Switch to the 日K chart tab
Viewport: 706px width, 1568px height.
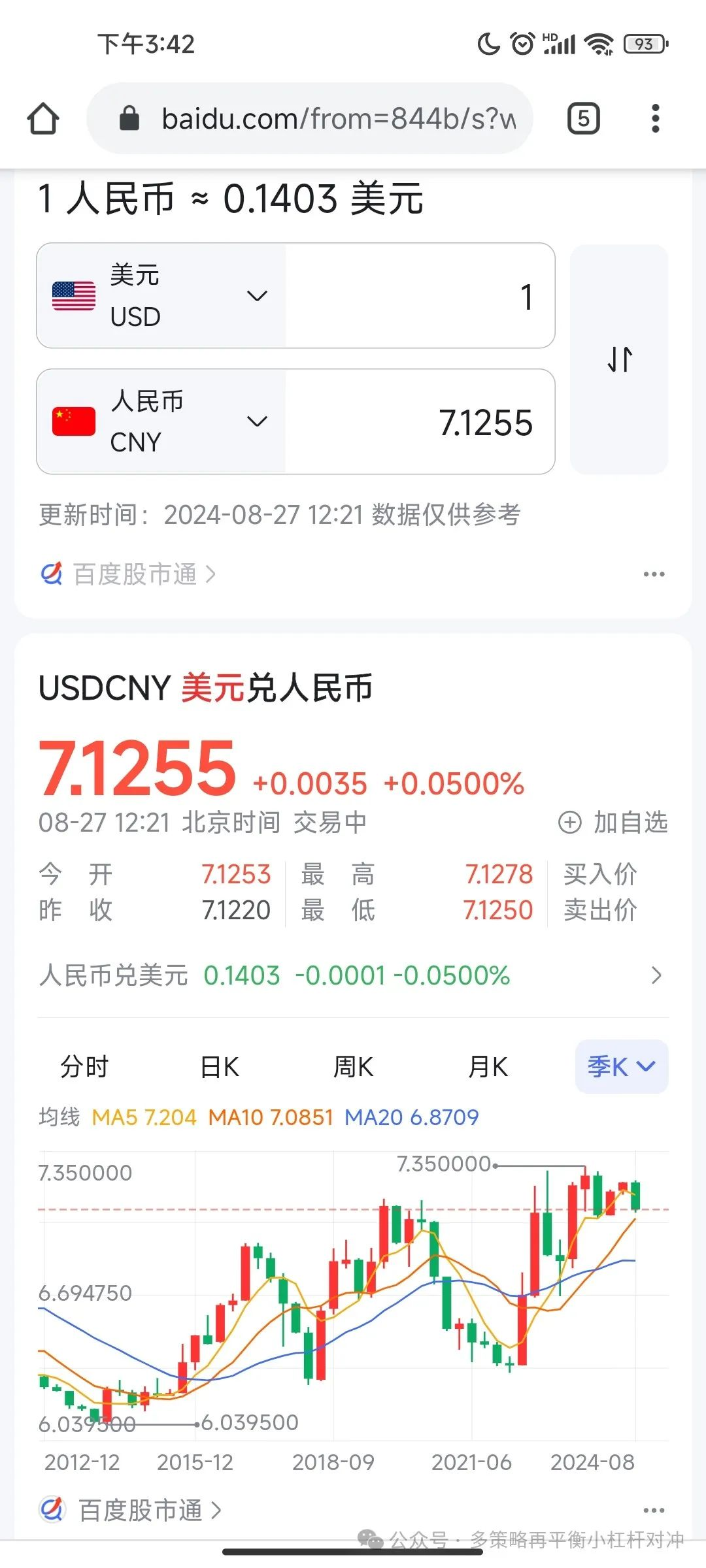[220, 1067]
